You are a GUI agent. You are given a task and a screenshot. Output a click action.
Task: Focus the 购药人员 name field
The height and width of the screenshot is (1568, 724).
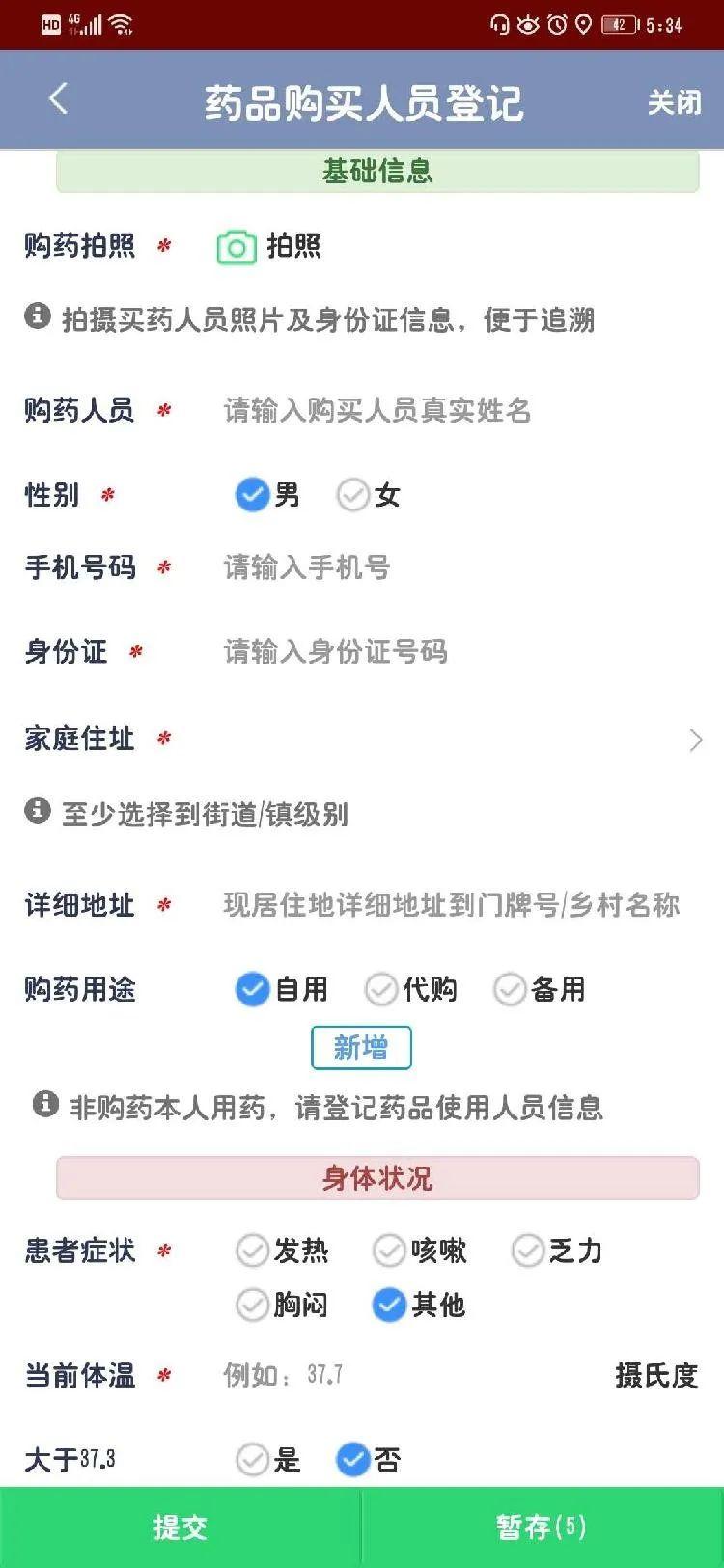click(x=454, y=411)
